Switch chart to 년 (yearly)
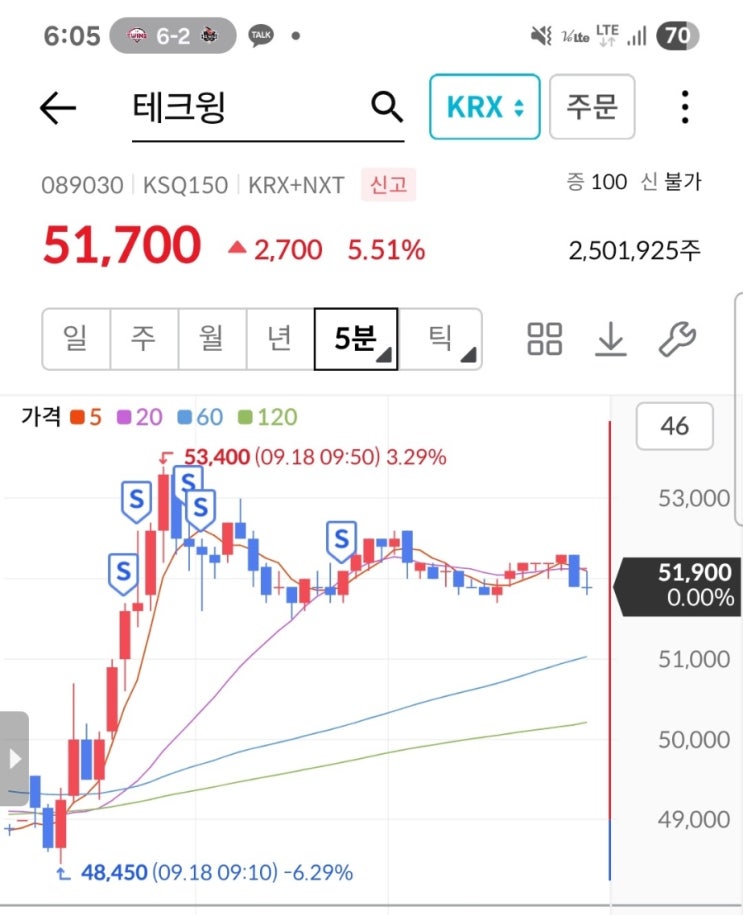Screen dimensions: 743x915 tap(280, 339)
